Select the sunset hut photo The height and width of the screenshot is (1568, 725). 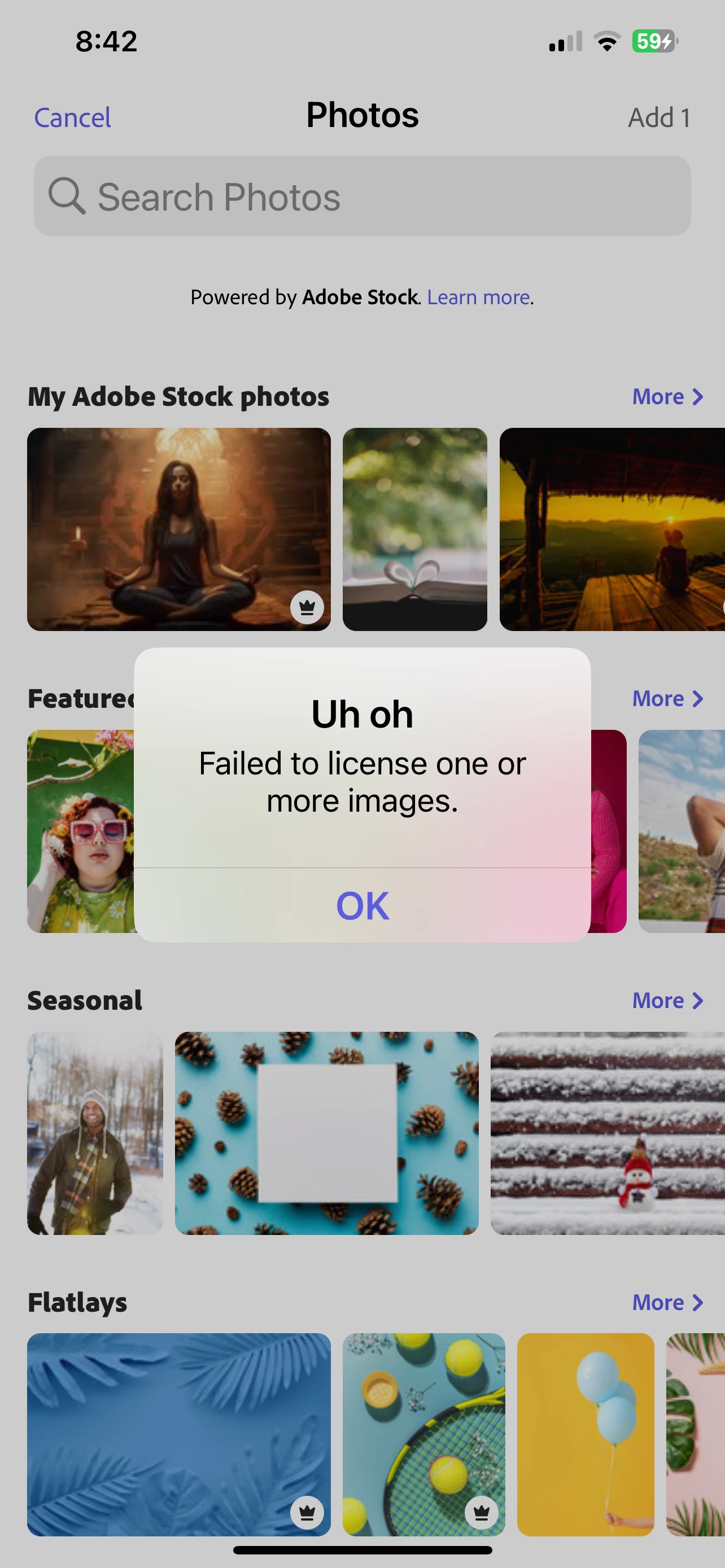point(612,529)
